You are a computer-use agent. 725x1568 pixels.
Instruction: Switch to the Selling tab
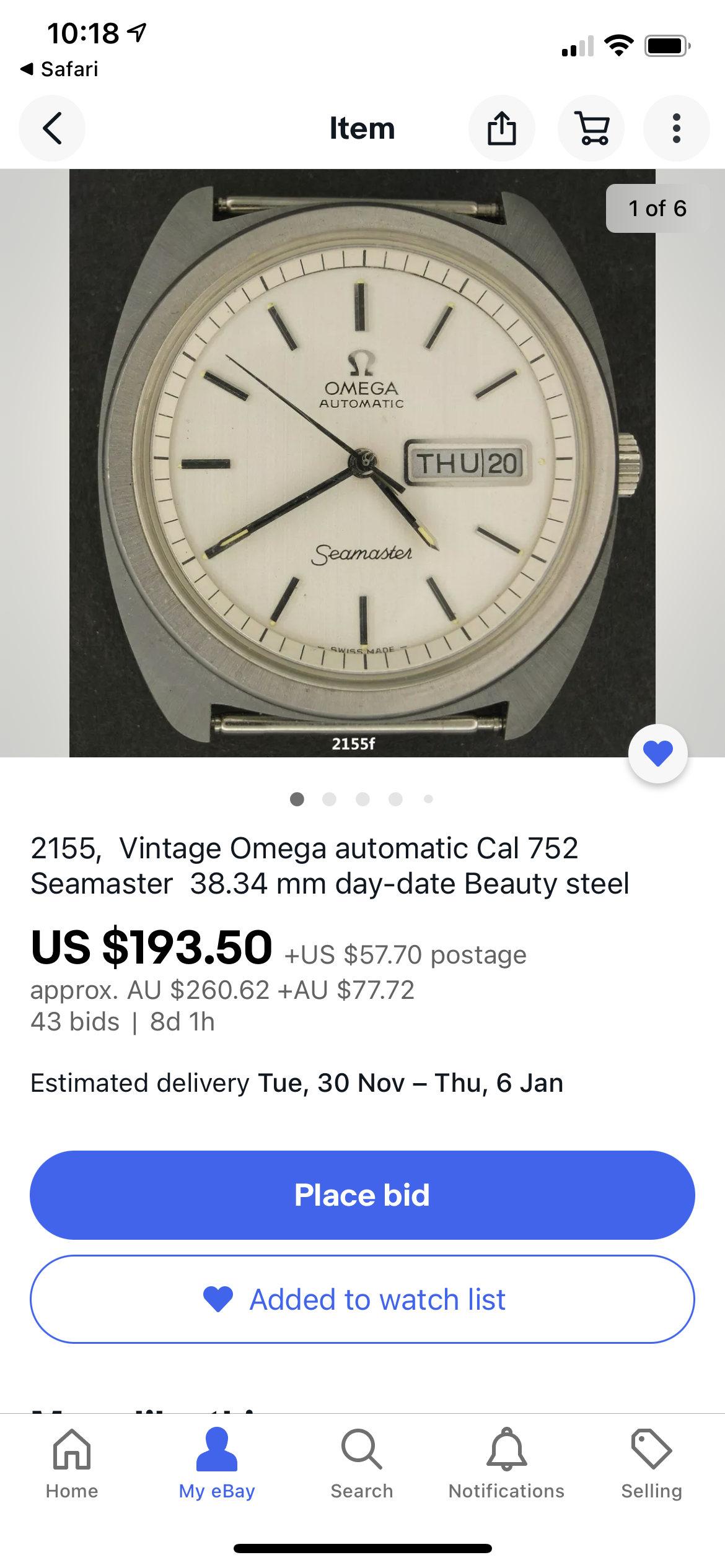coord(651,1464)
